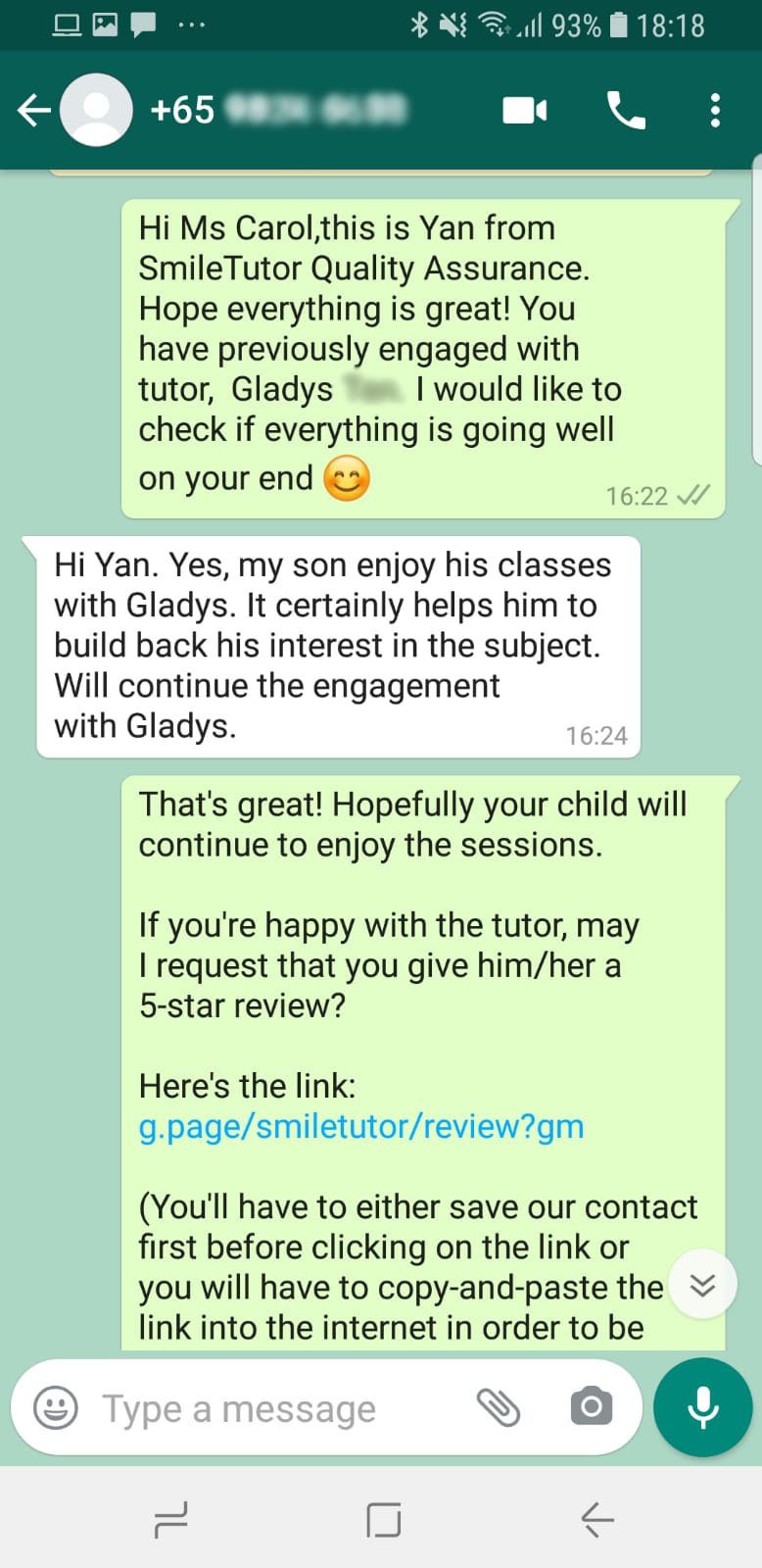Tap the system back button
Screen dimensions: 762x1568
tap(596, 1520)
